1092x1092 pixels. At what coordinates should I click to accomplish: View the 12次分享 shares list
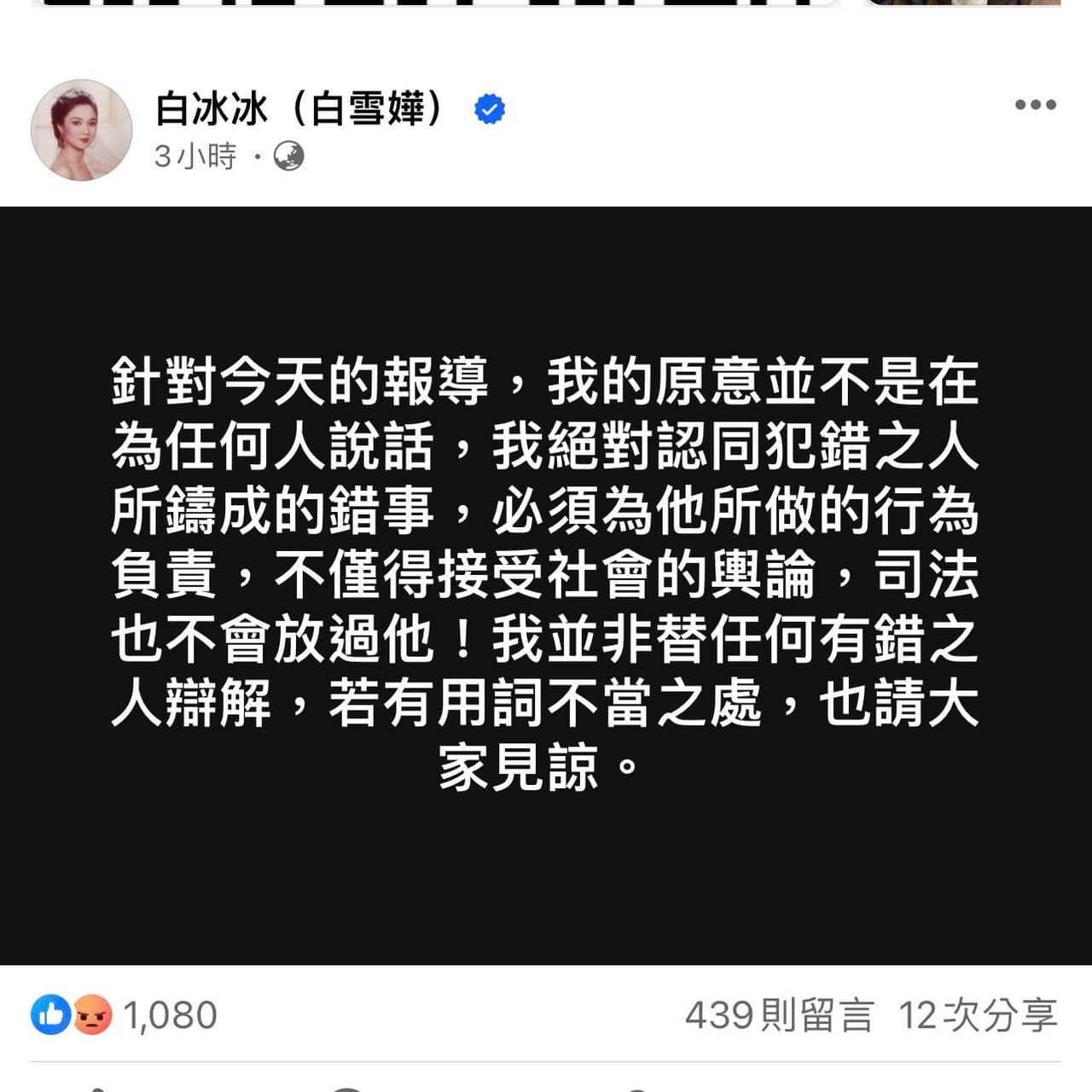coord(977,1015)
